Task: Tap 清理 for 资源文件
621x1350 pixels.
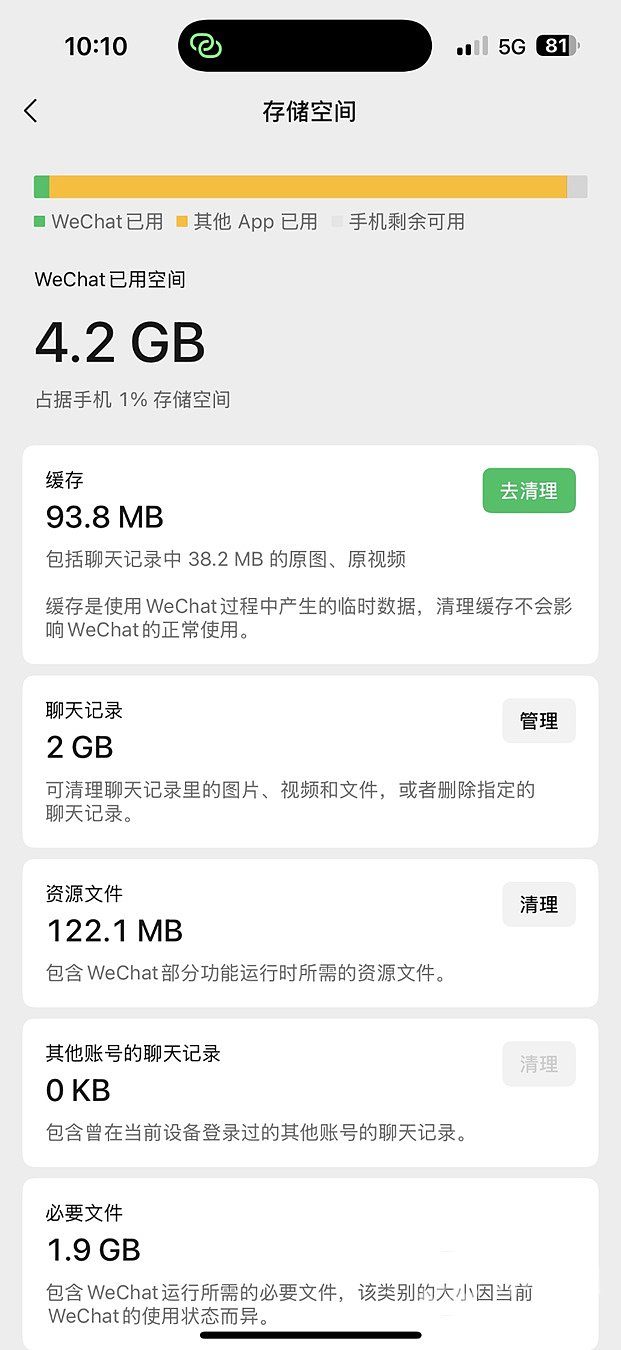Action: [x=538, y=904]
